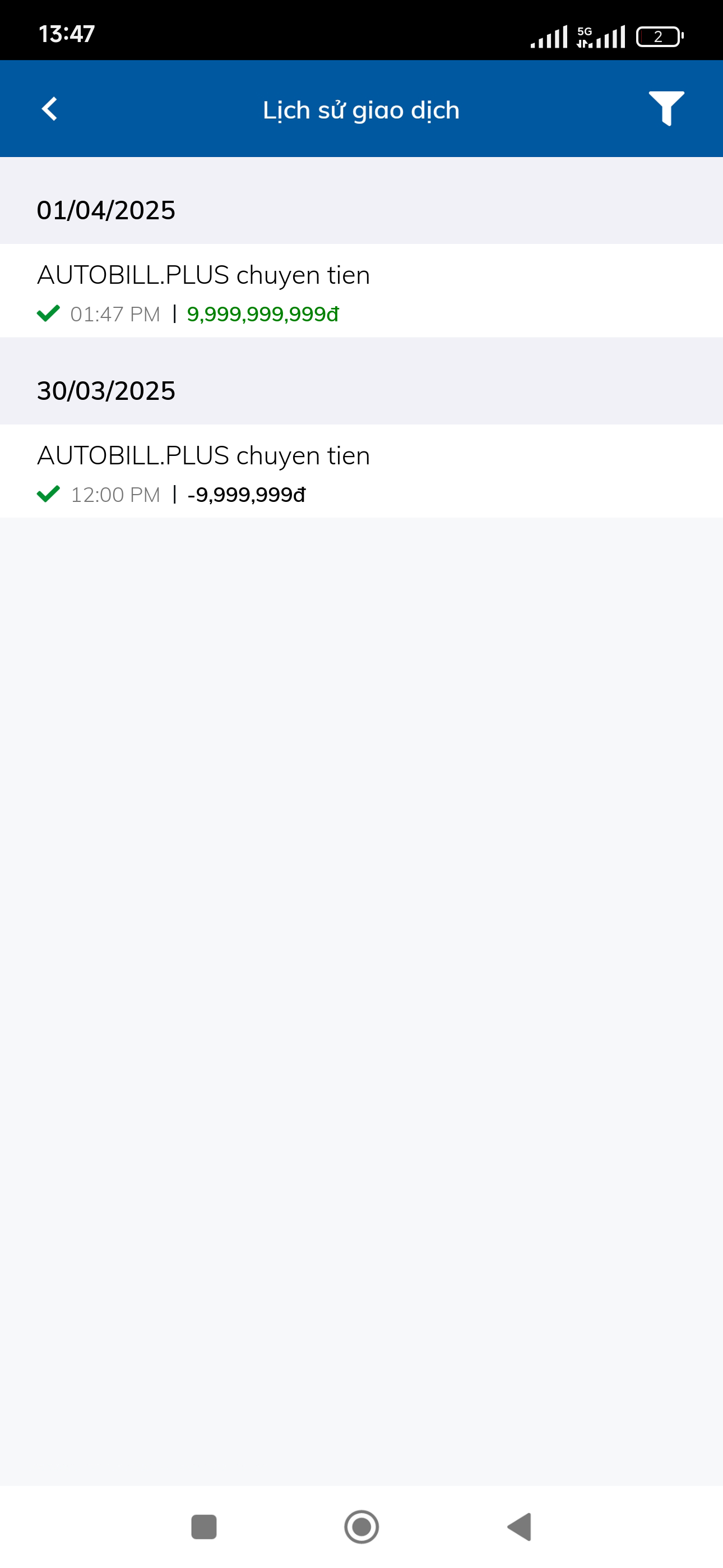Image resolution: width=723 pixels, height=1568 pixels.
Task: Open the 01:47 PM AUTOBILL.PLUS transaction
Action: click(361, 291)
